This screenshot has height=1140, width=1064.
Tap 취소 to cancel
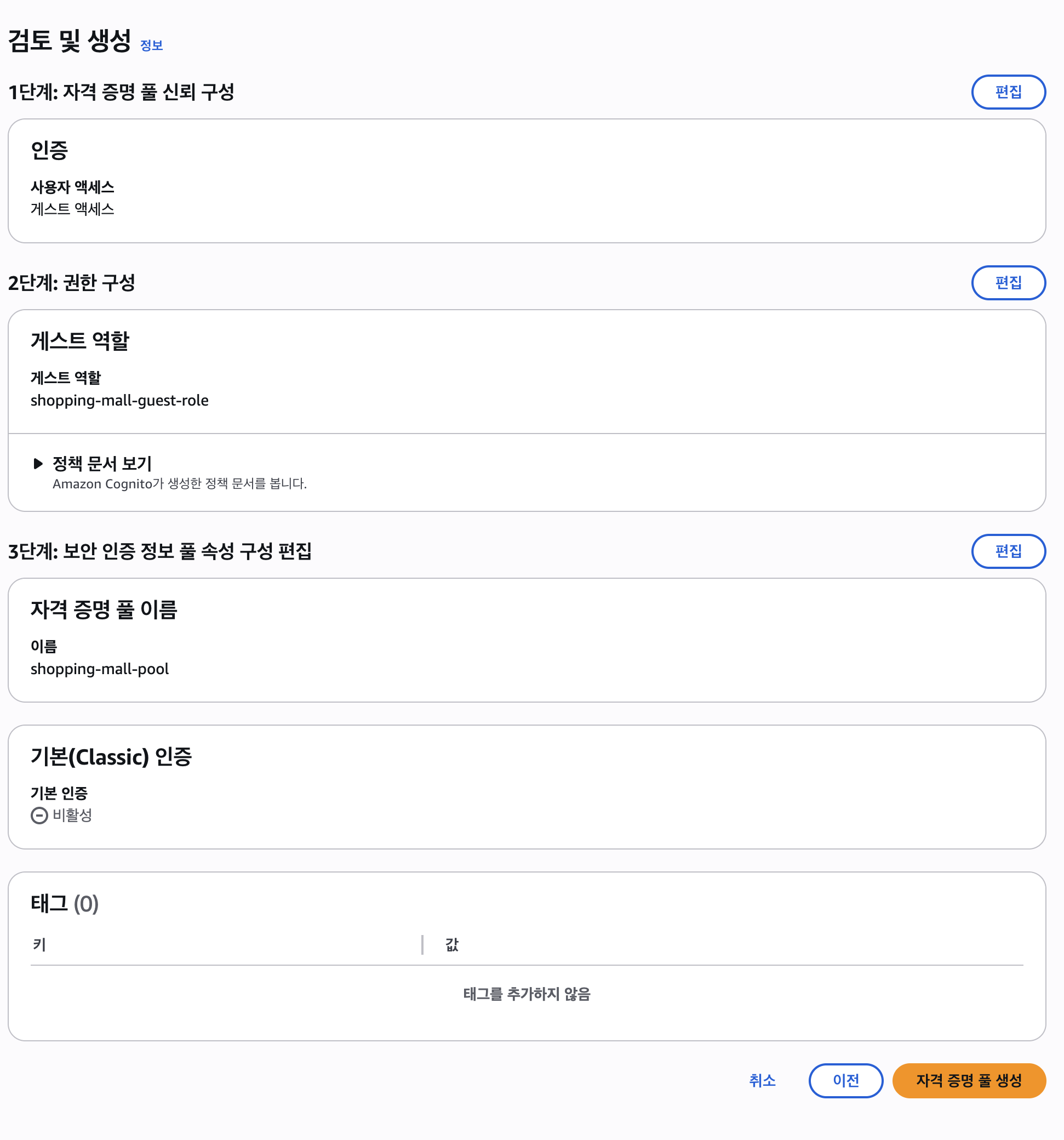[762, 1080]
